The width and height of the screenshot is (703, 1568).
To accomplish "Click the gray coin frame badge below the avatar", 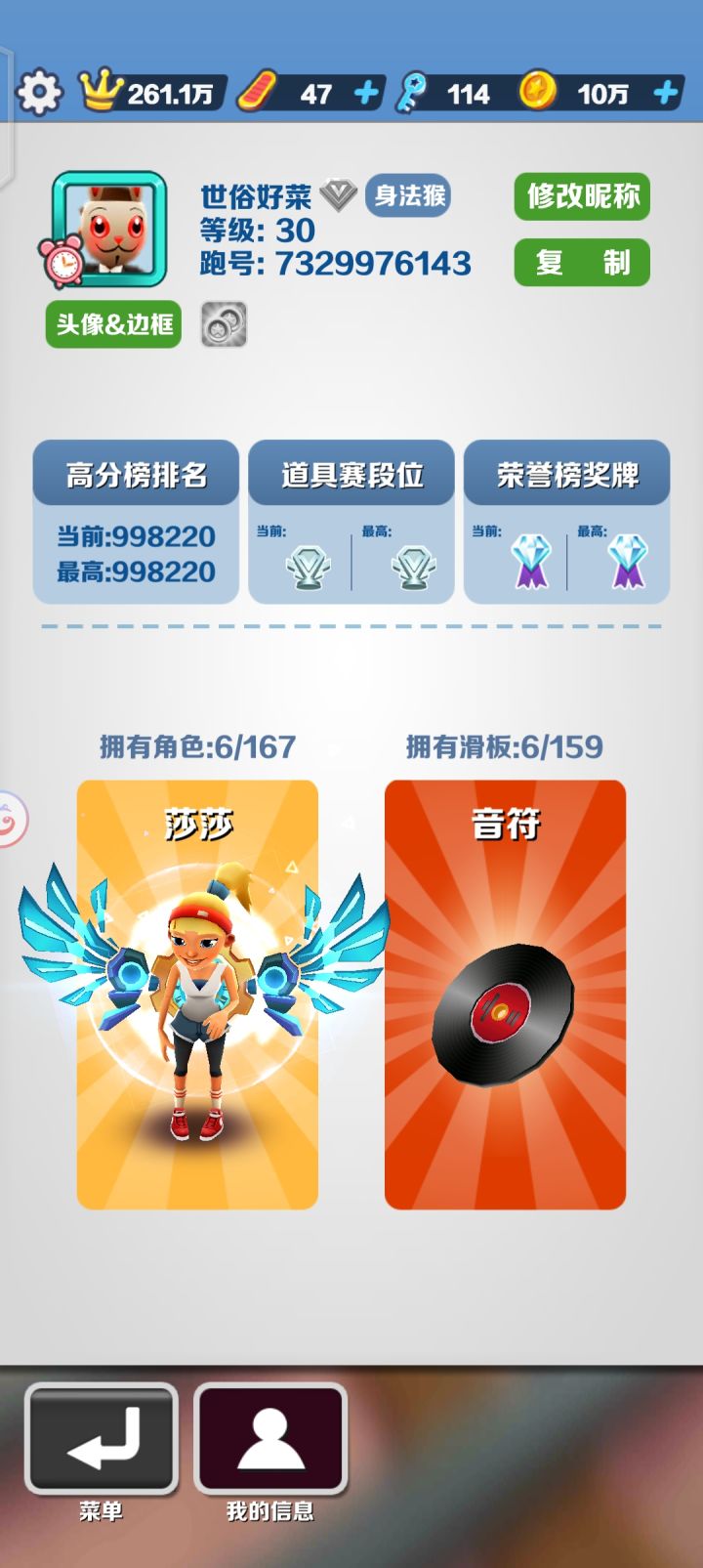I will [x=223, y=324].
